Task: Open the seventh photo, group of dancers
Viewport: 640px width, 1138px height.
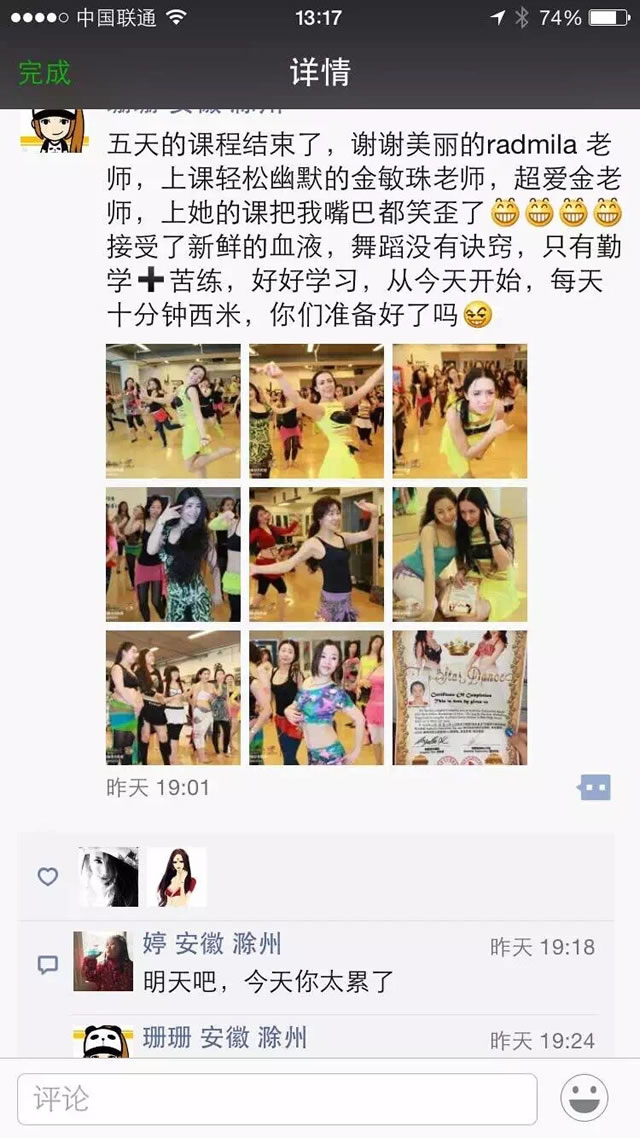Action: point(173,697)
